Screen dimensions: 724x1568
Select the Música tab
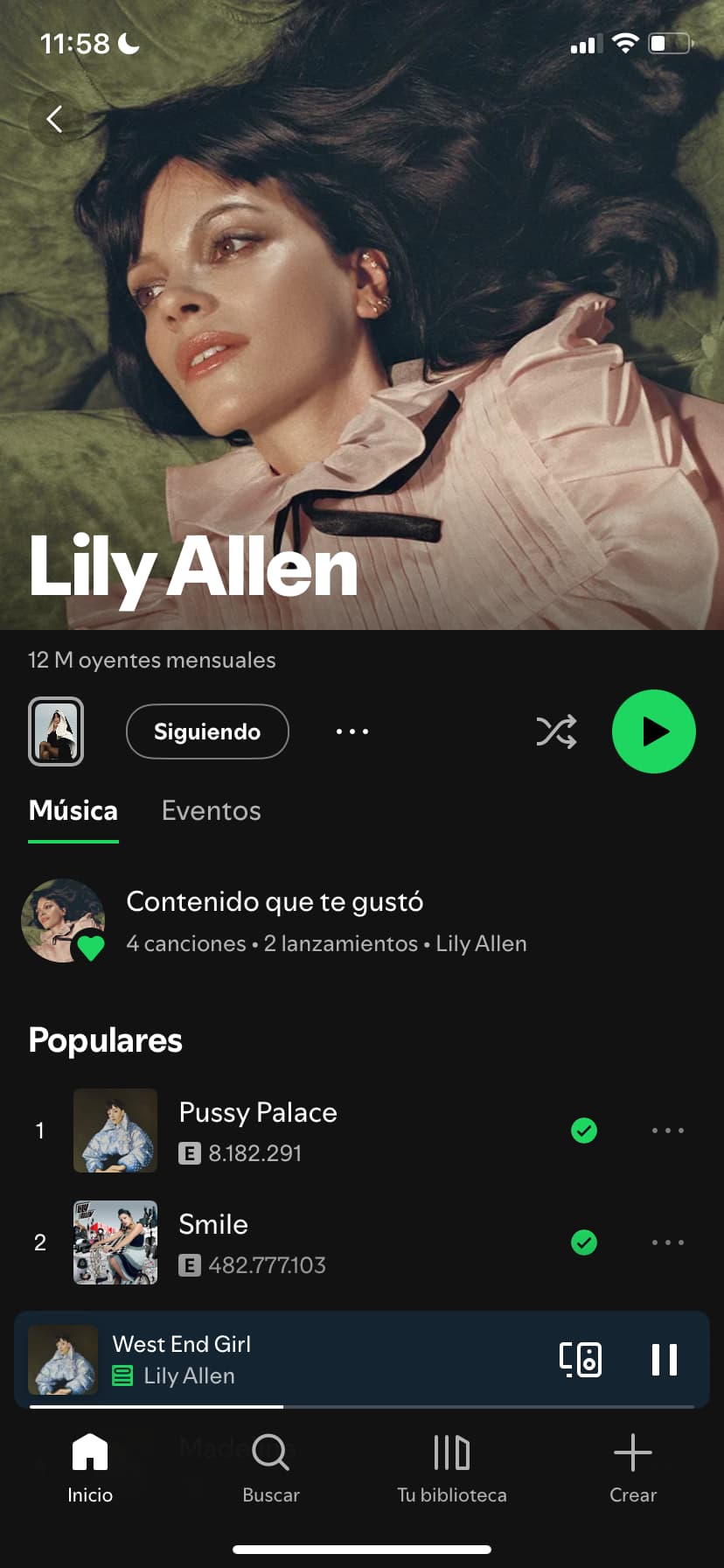pyautogui.click(x=73, y=811)
